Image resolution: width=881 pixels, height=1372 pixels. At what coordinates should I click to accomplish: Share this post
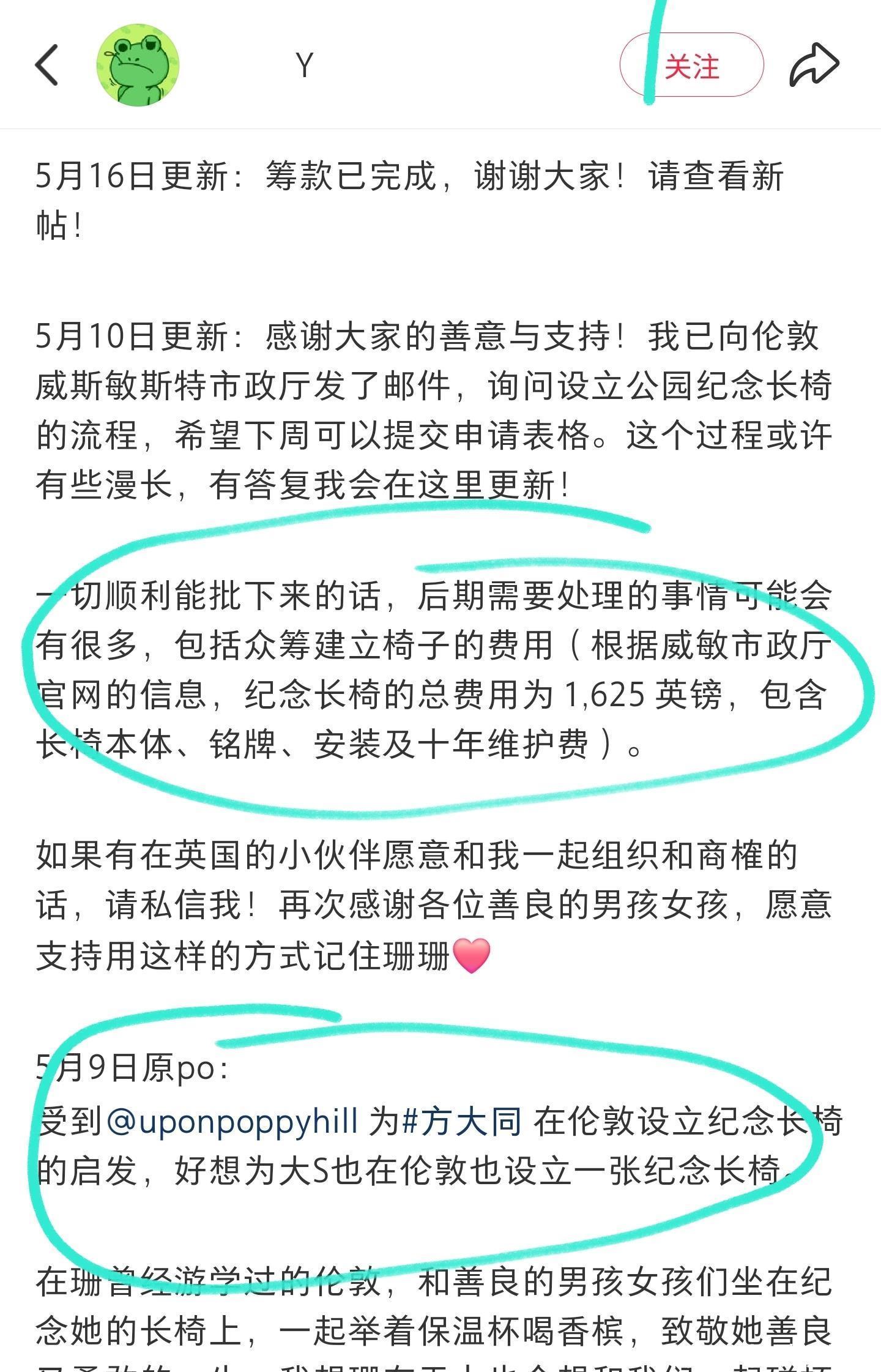pos(814,65)
